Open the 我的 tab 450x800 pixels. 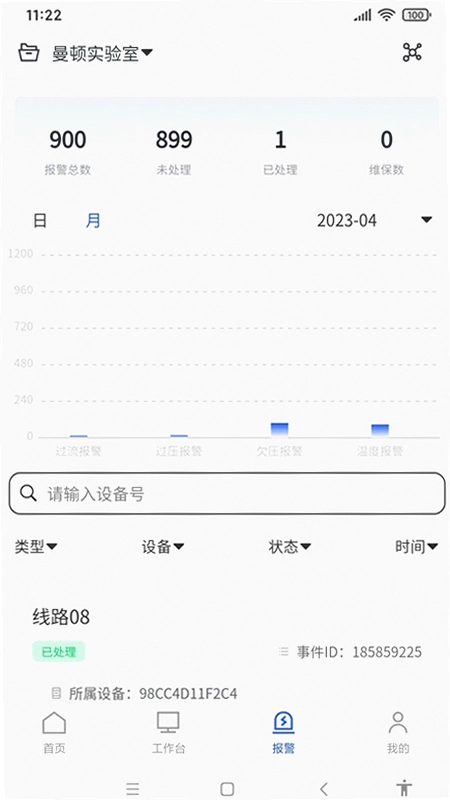coord(398,733)
